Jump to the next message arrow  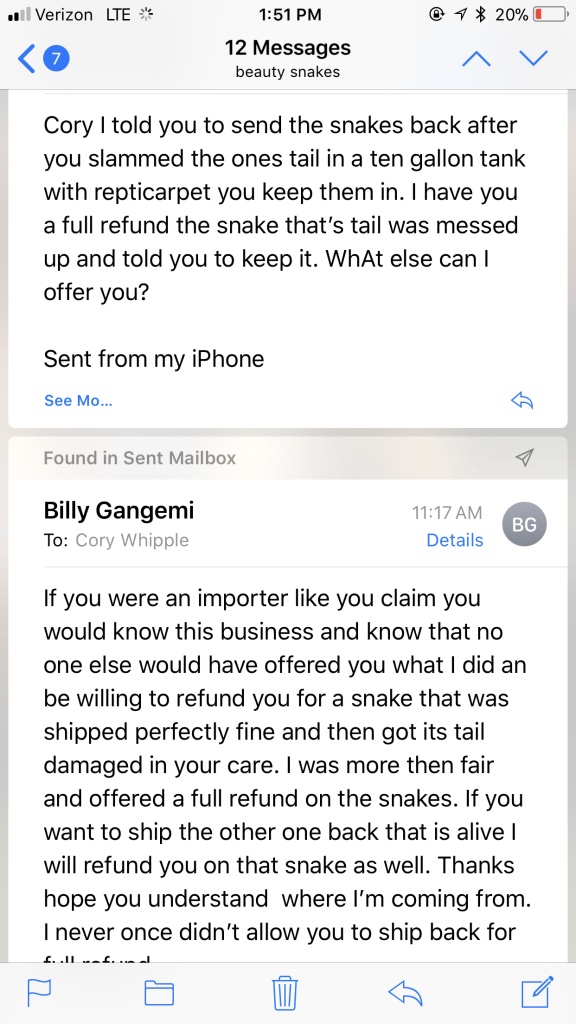point(534,59)
